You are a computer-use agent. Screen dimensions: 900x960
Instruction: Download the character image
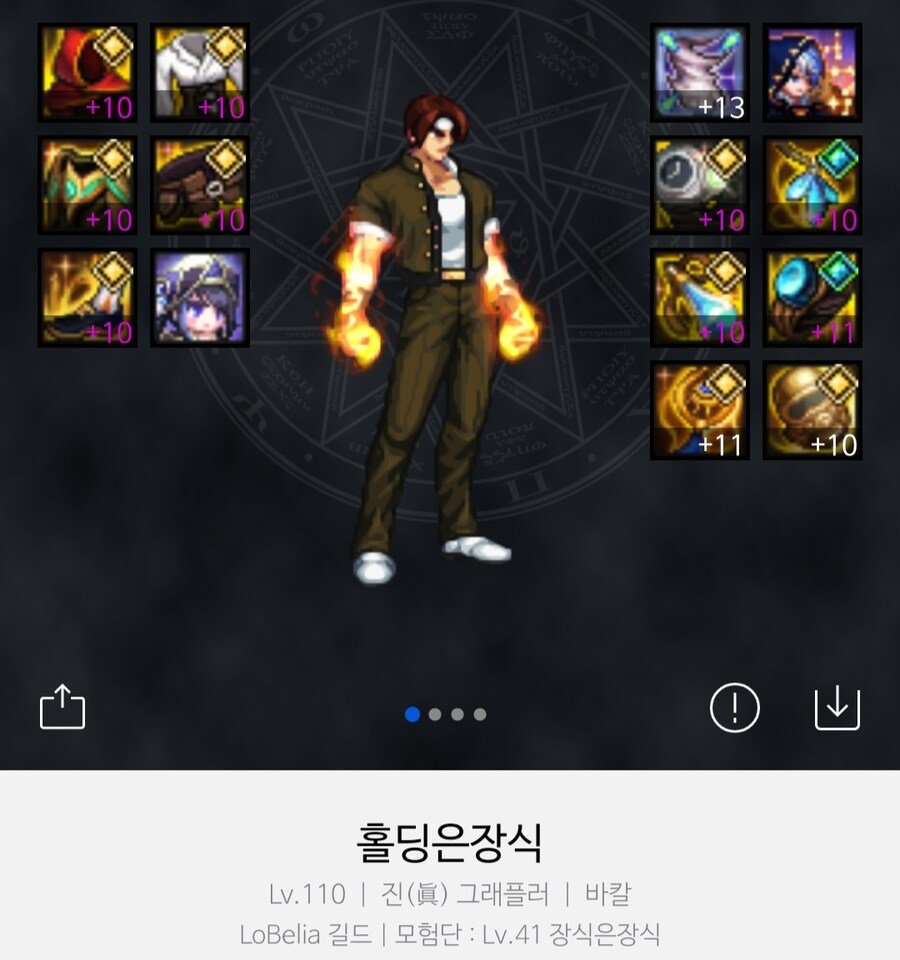click(837, 708)
